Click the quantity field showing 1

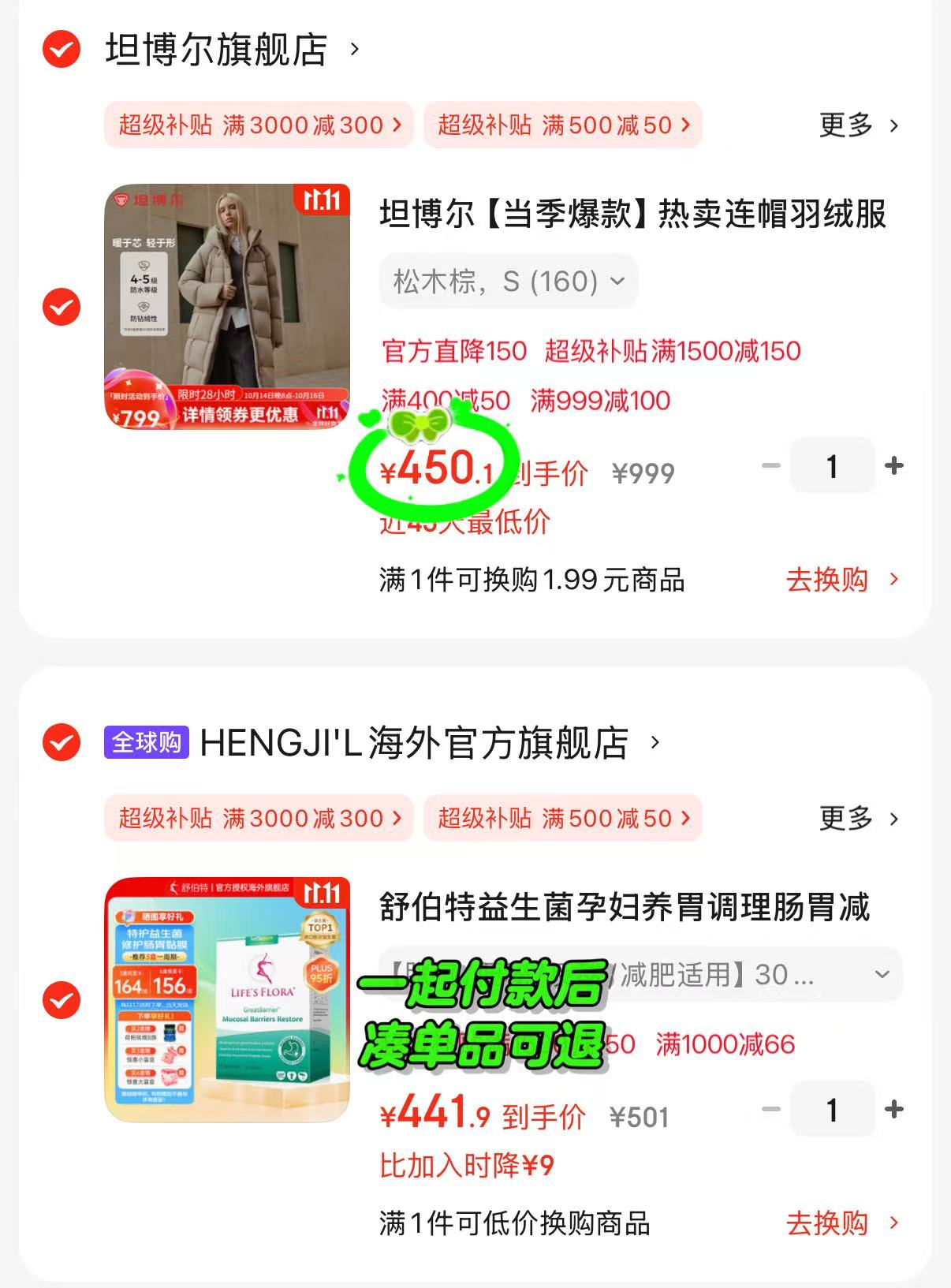coord(832,466)
